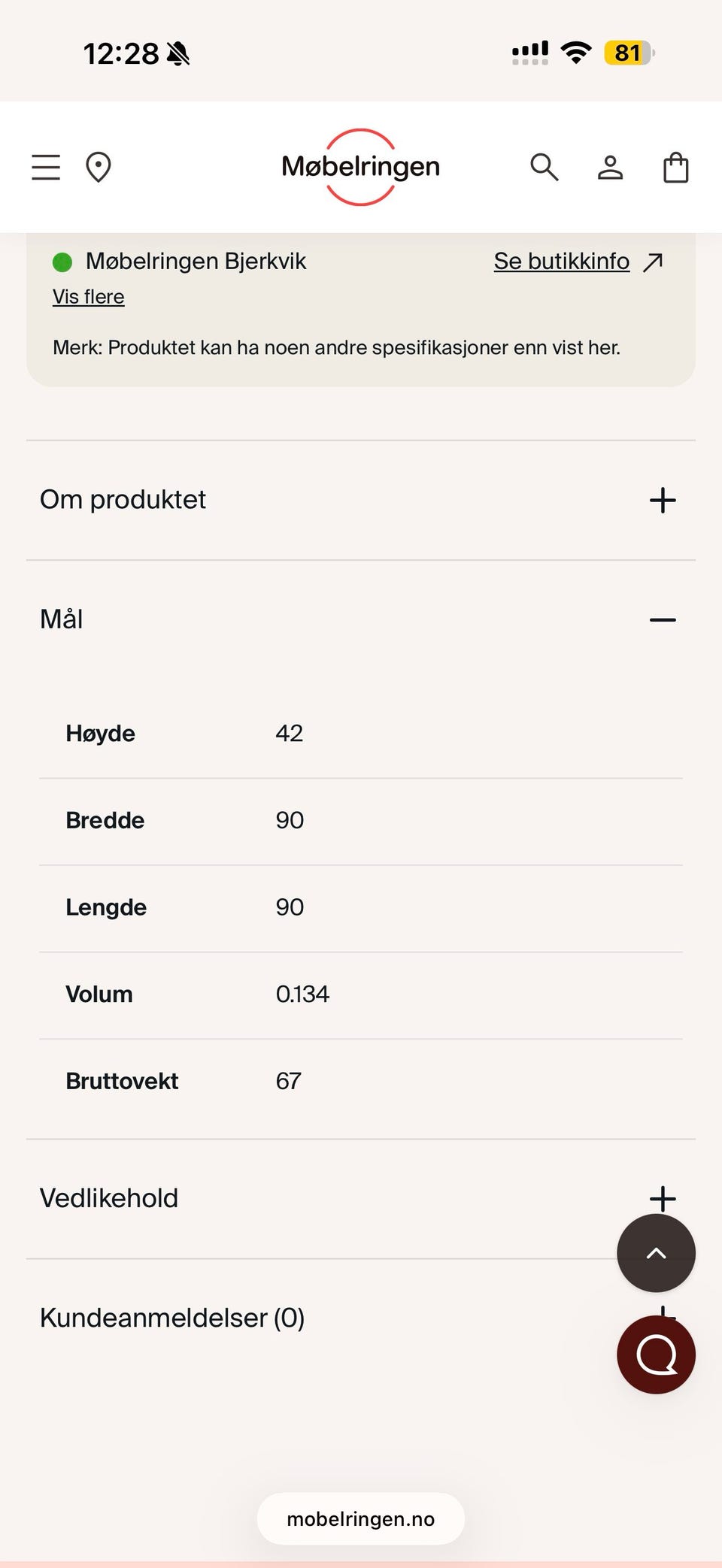Tap the Møbelringen logo to go home
This screenshot has height=1568, width=722.
360,167
